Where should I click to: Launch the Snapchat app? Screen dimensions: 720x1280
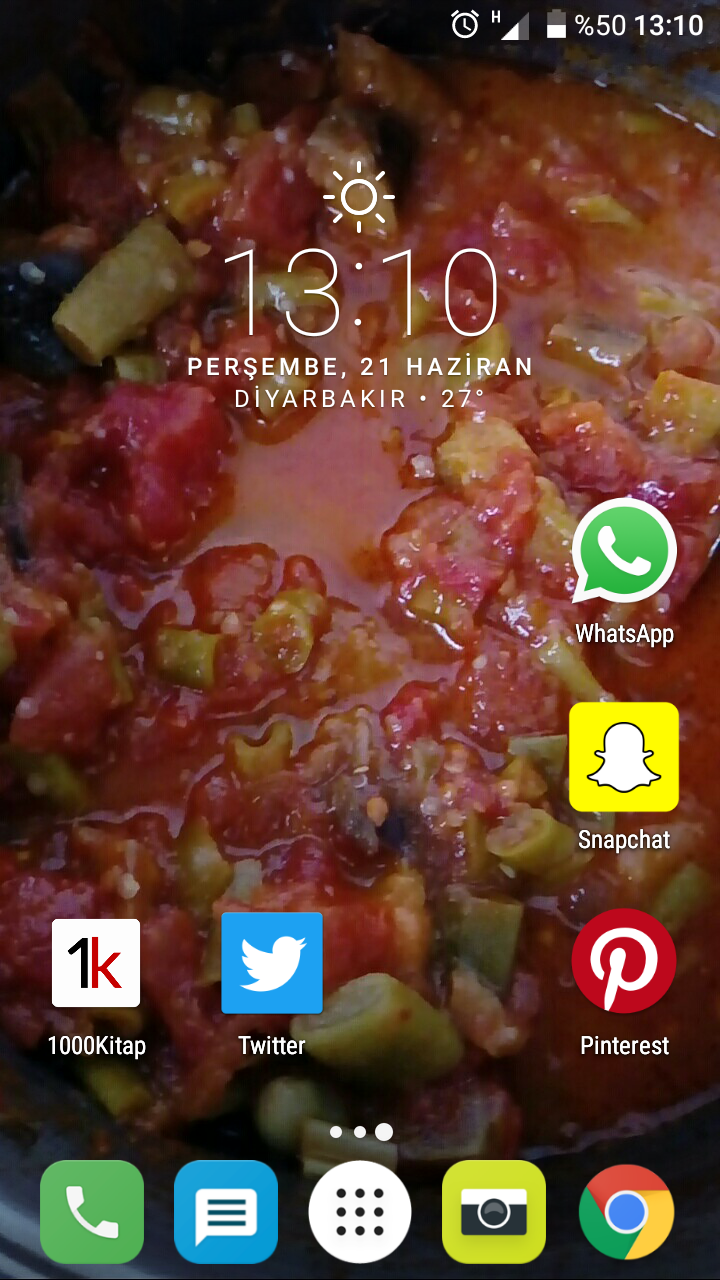pos(624,757)
